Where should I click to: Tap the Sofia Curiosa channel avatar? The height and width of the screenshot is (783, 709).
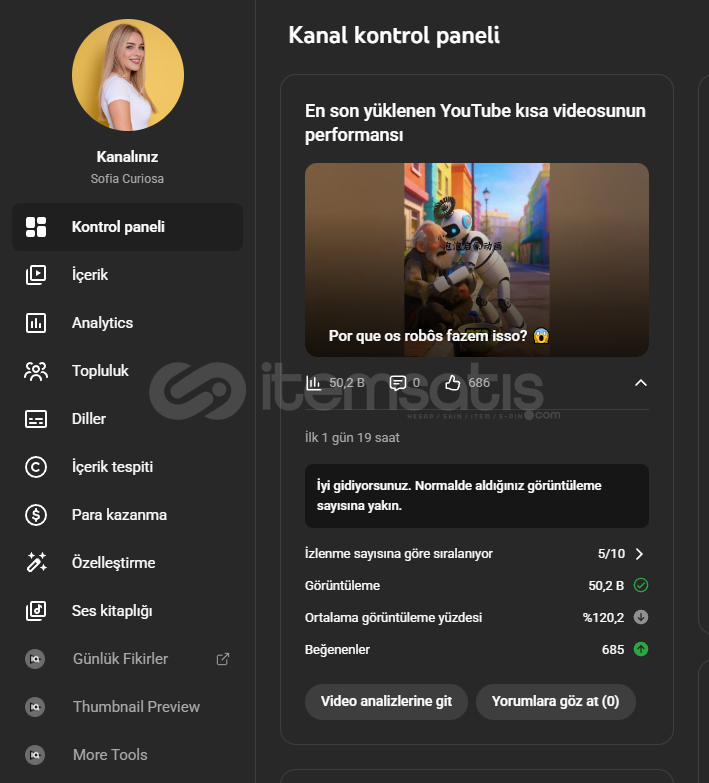(x=128, y=76)
